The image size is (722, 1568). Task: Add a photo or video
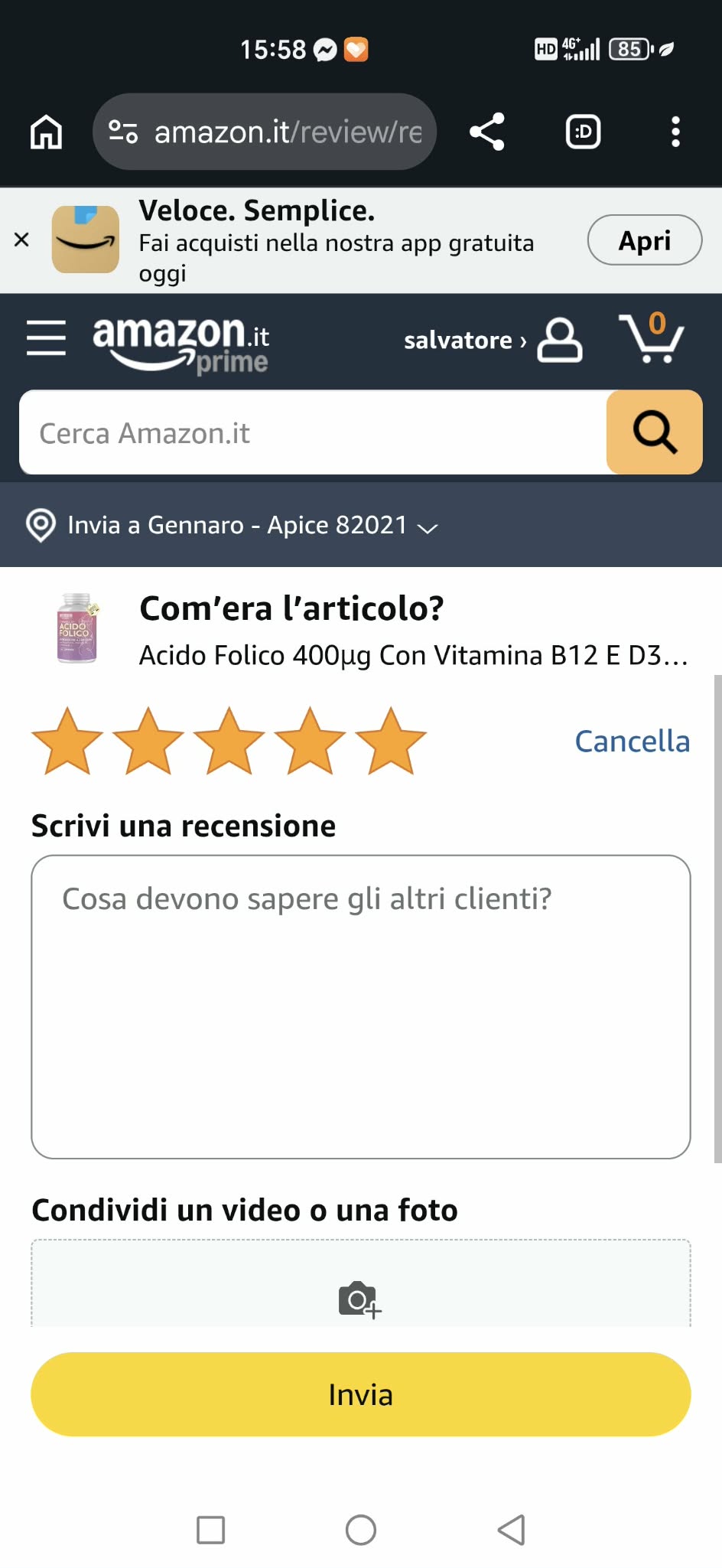point(360,1299)
